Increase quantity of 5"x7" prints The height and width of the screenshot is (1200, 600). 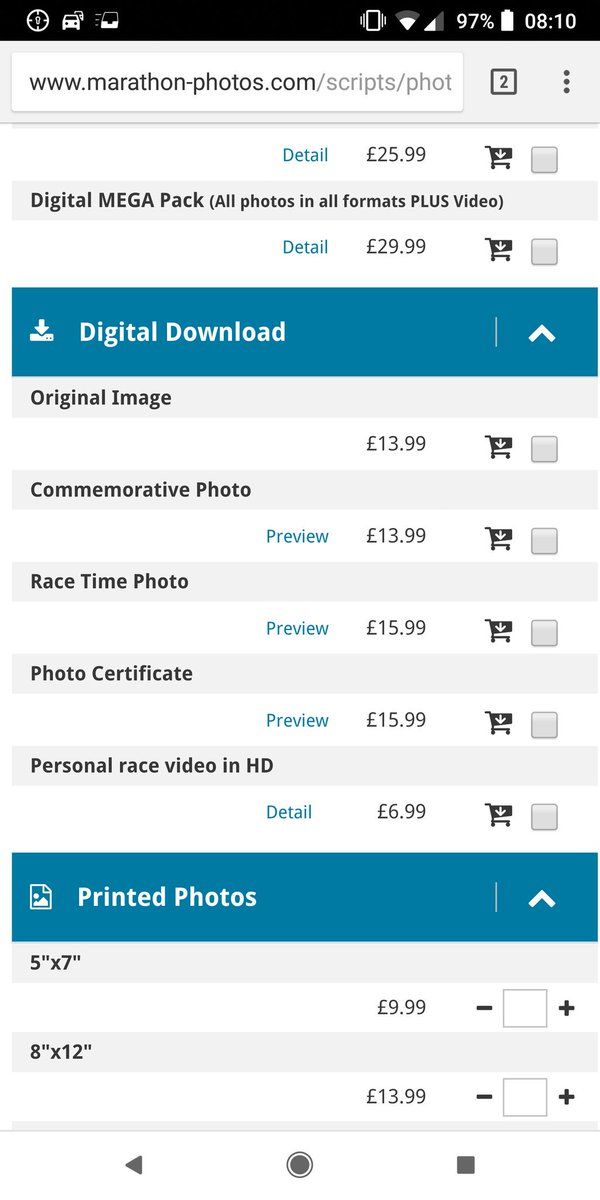coord(567,1008)
